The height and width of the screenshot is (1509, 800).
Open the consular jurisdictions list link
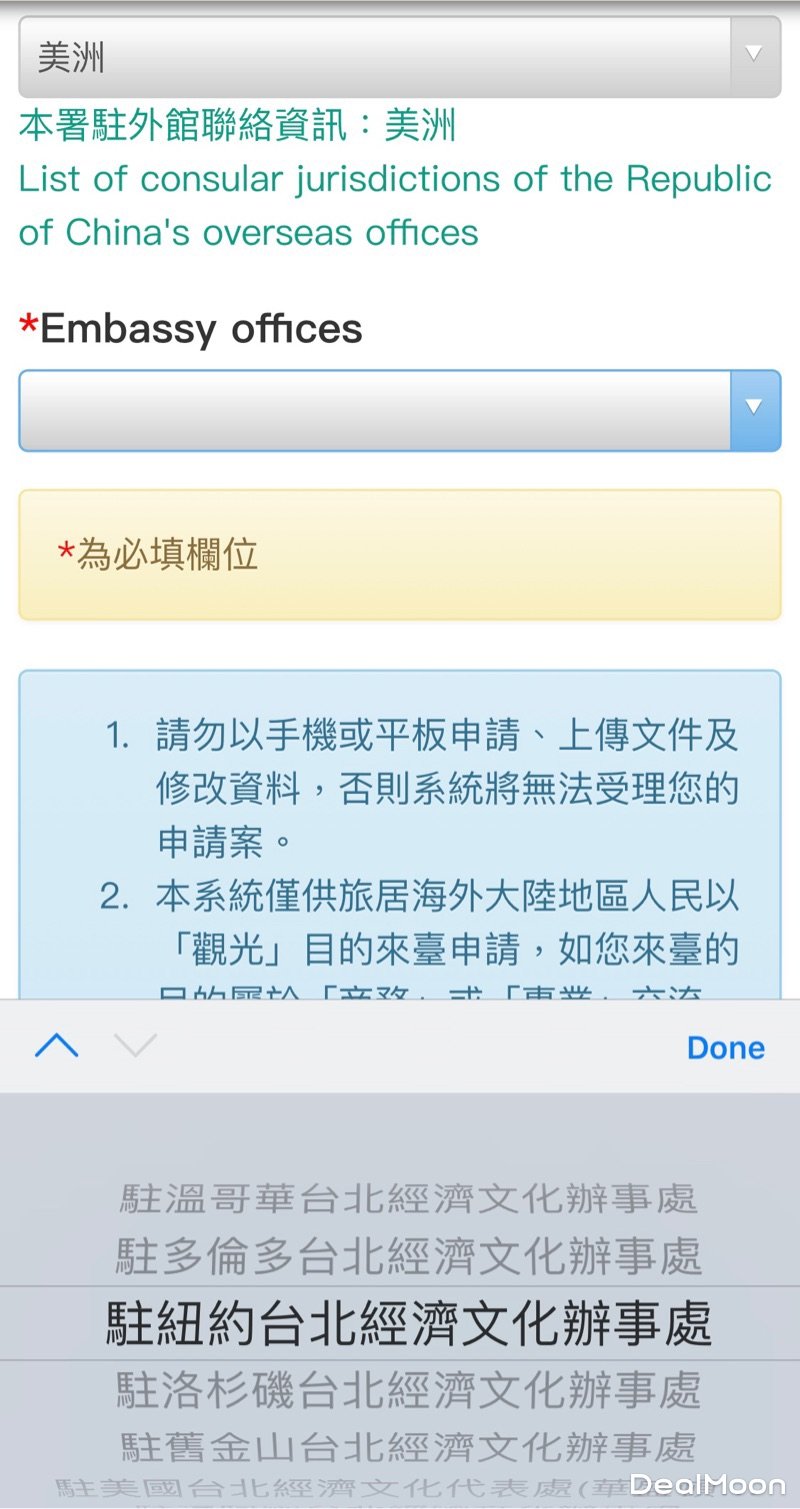395,205
